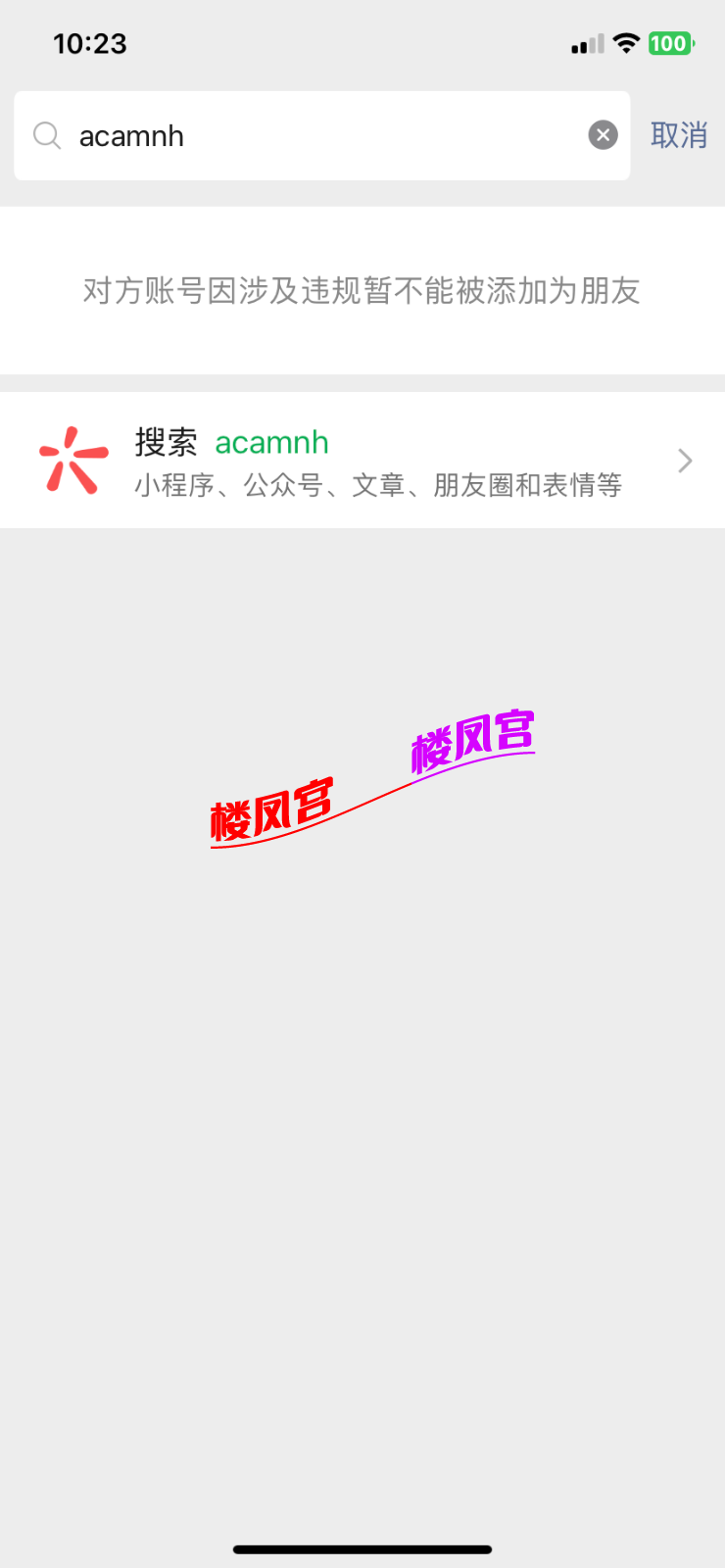Tap the magnifying glass icon in the search bar
Viewport: 725px width, 1568px height.
pos(46,135)
